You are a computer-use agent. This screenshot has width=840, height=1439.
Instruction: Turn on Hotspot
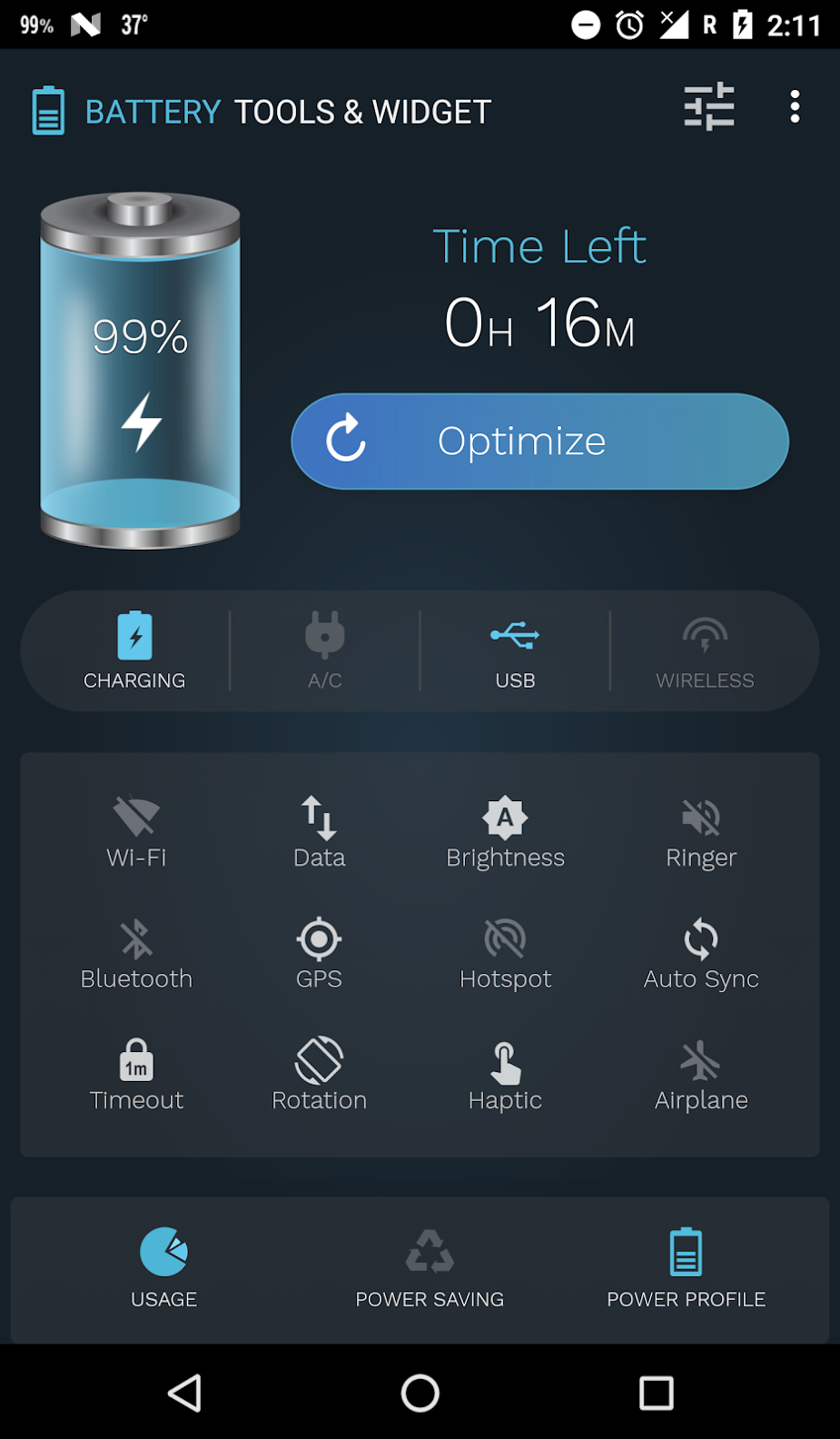505,954
